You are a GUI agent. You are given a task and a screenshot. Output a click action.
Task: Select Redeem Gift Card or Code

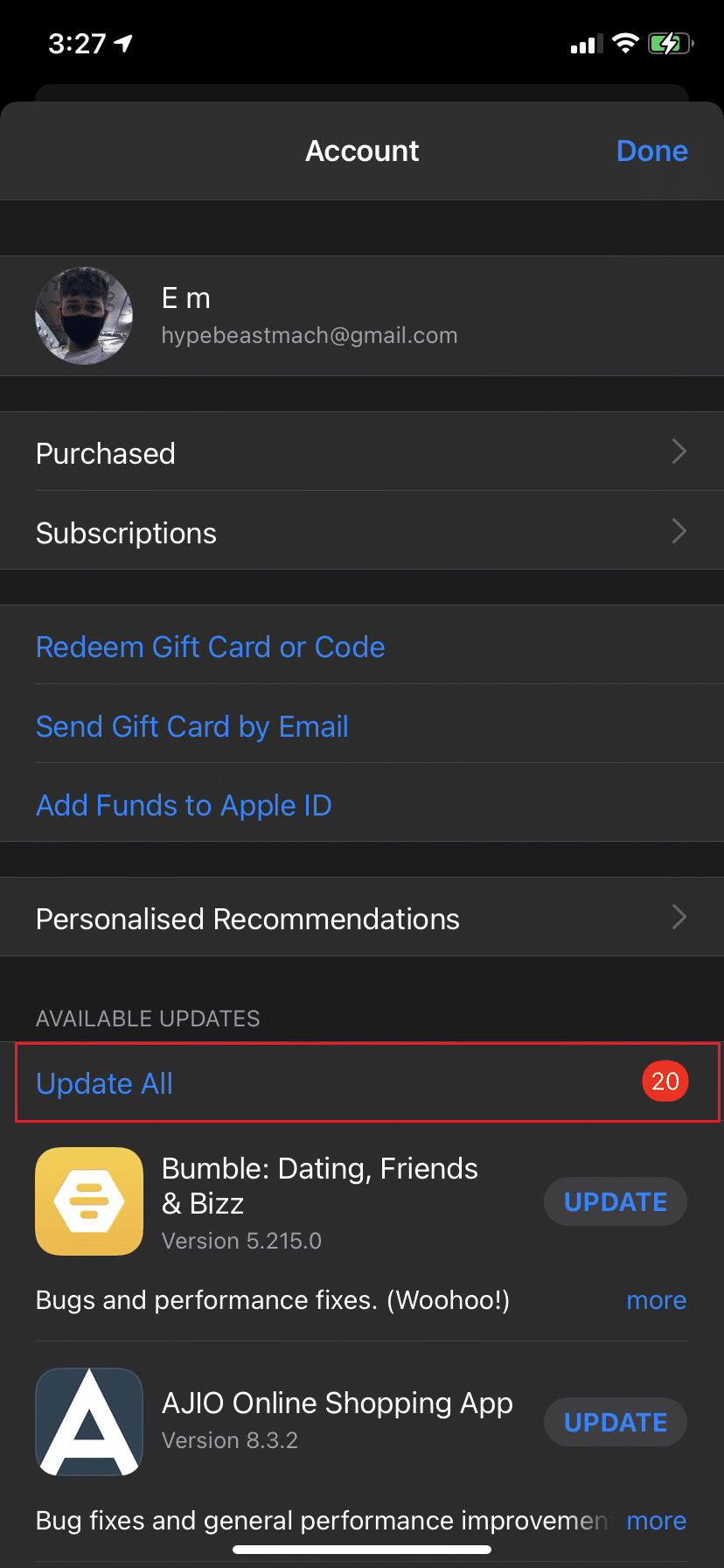point(211,647)
